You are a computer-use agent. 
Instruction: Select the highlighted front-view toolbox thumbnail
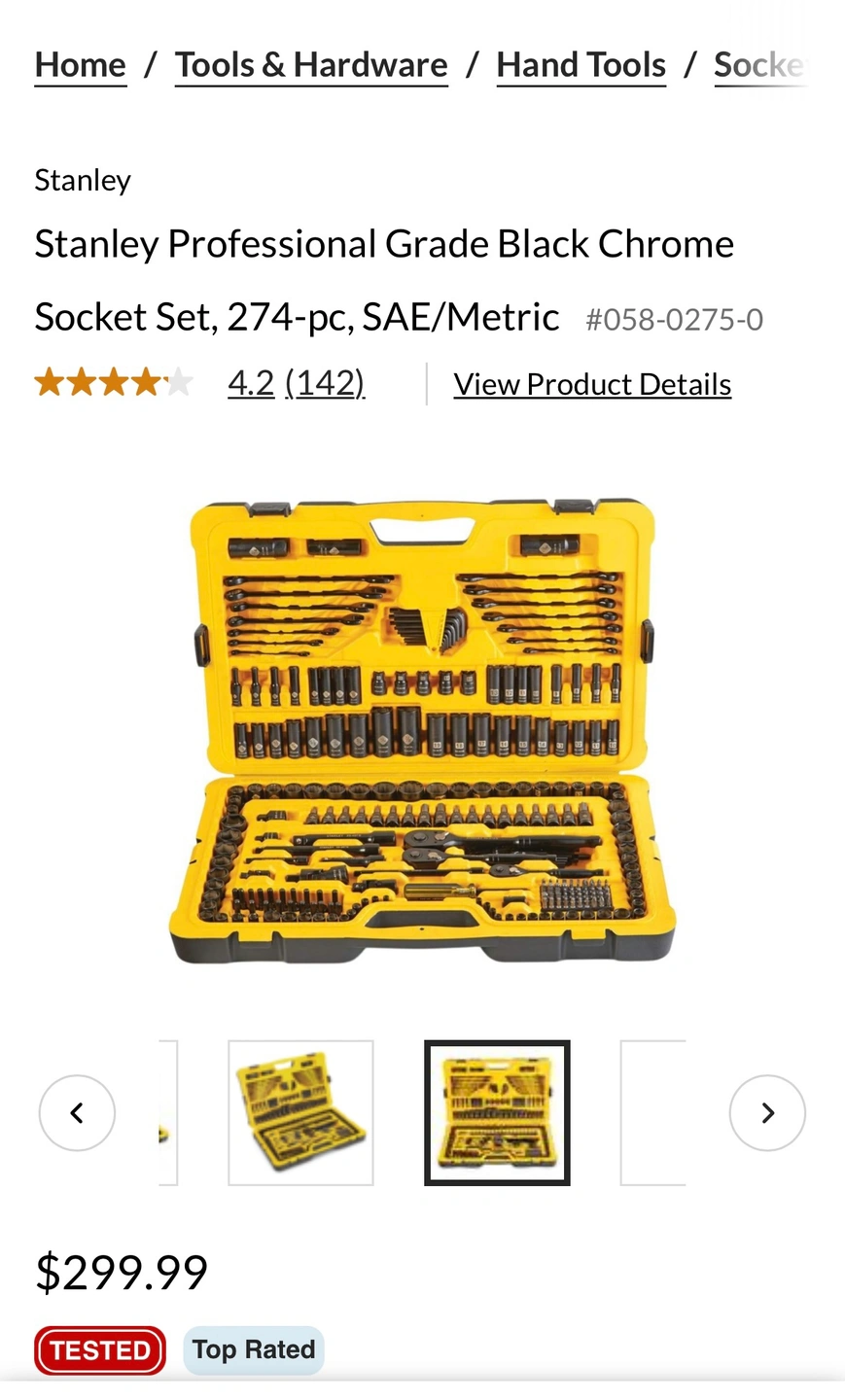497,1113
